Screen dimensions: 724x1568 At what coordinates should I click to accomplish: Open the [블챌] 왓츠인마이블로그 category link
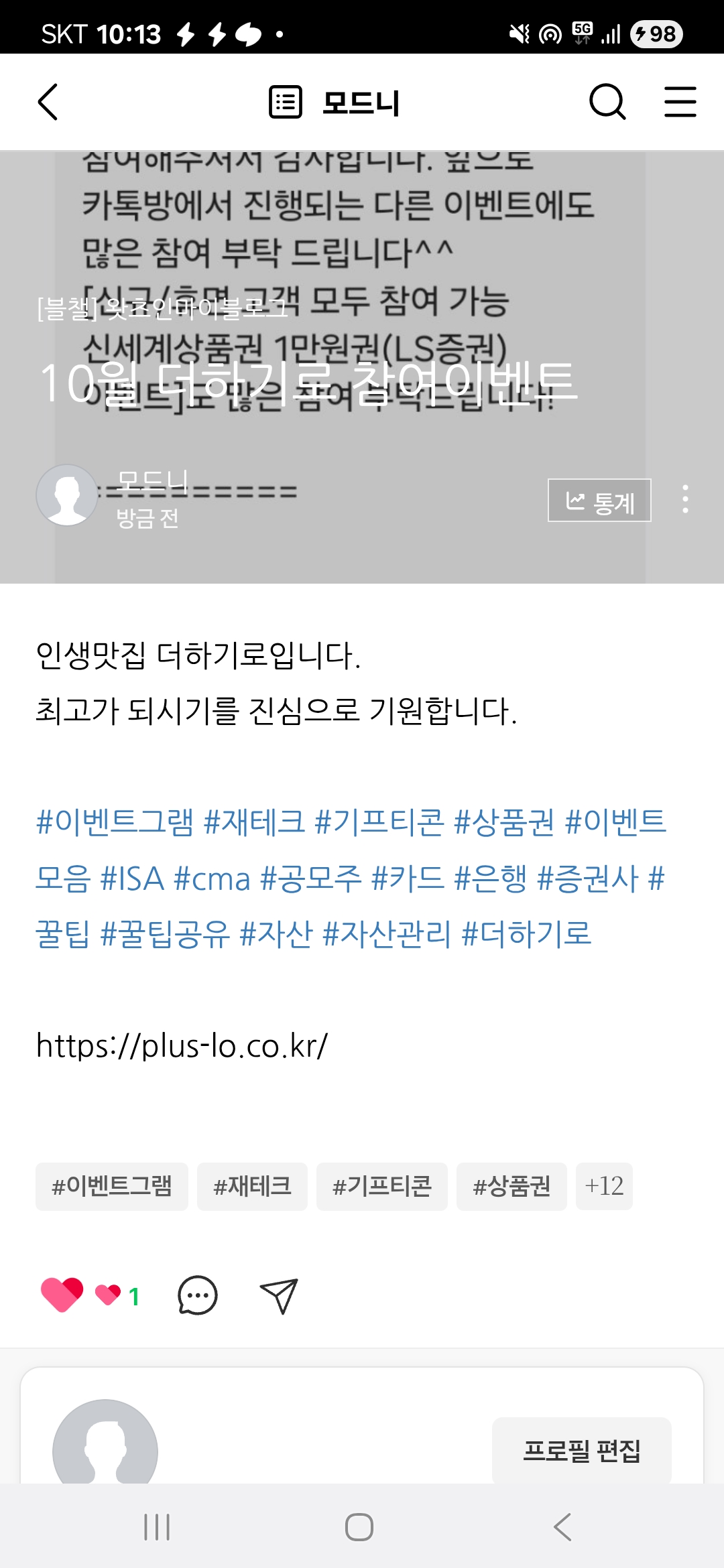162,308
